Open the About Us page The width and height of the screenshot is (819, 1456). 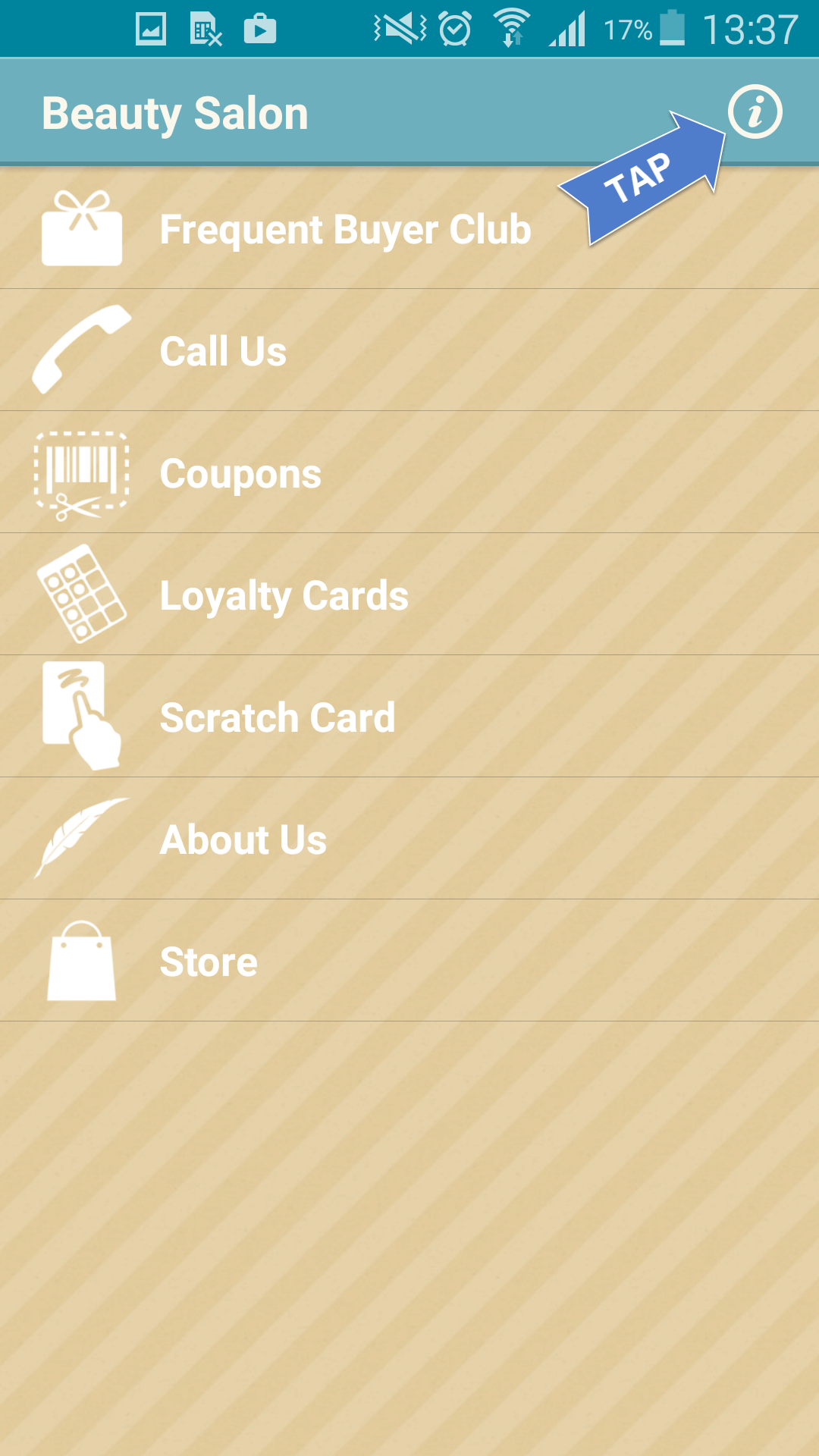click(x=243, y=839)
